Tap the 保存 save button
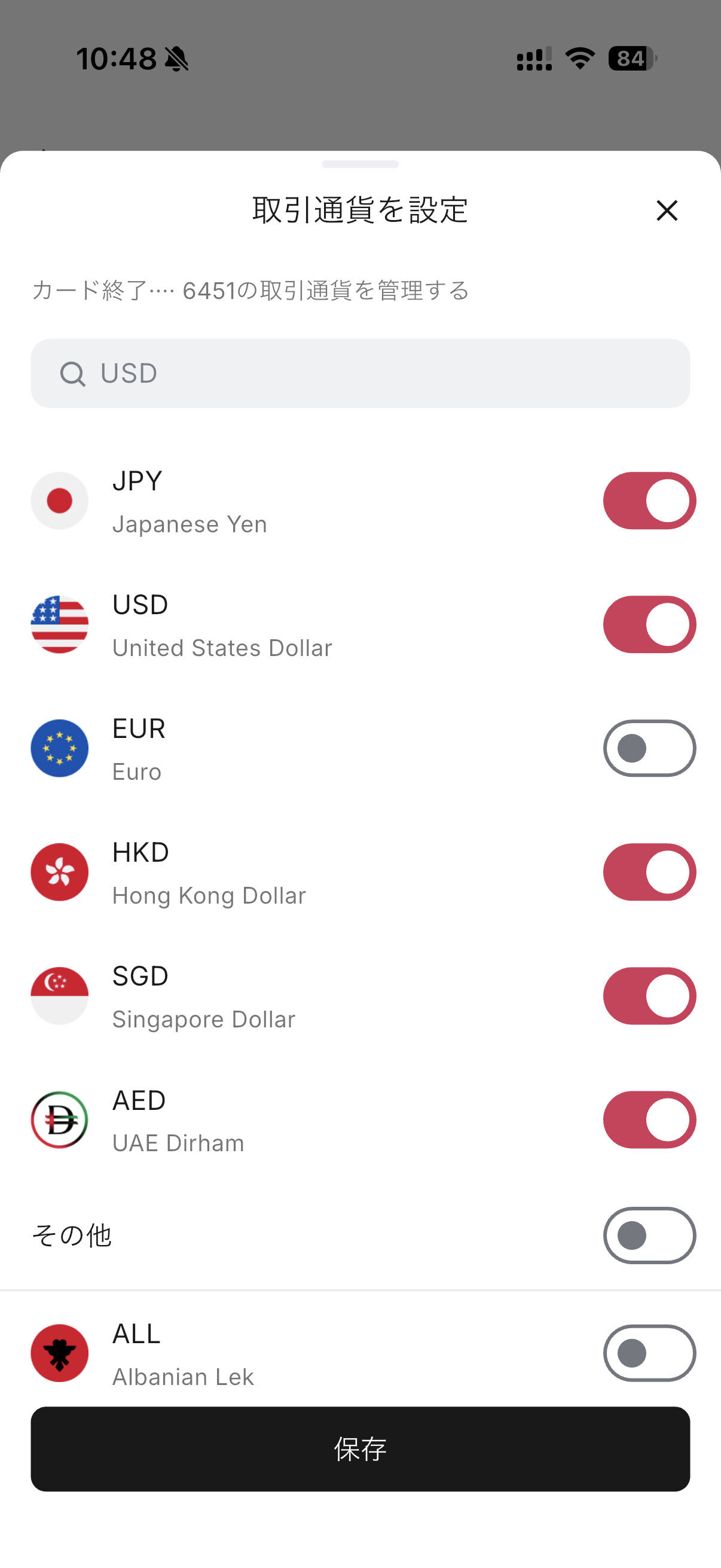The image size is (721, 1568). (360, 1448)
